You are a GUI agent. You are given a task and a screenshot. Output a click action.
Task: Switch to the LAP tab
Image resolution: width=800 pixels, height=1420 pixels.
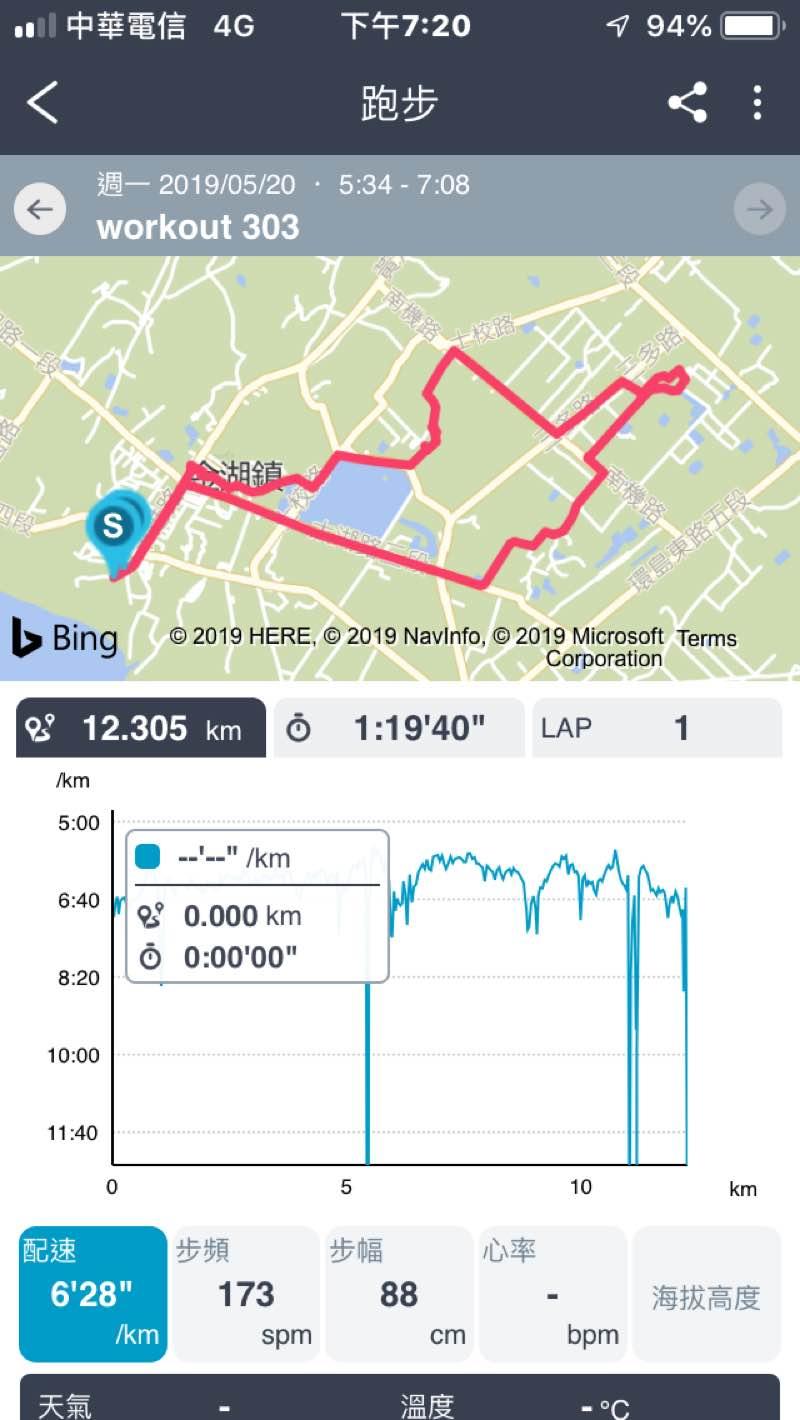[x=656, y=728]
